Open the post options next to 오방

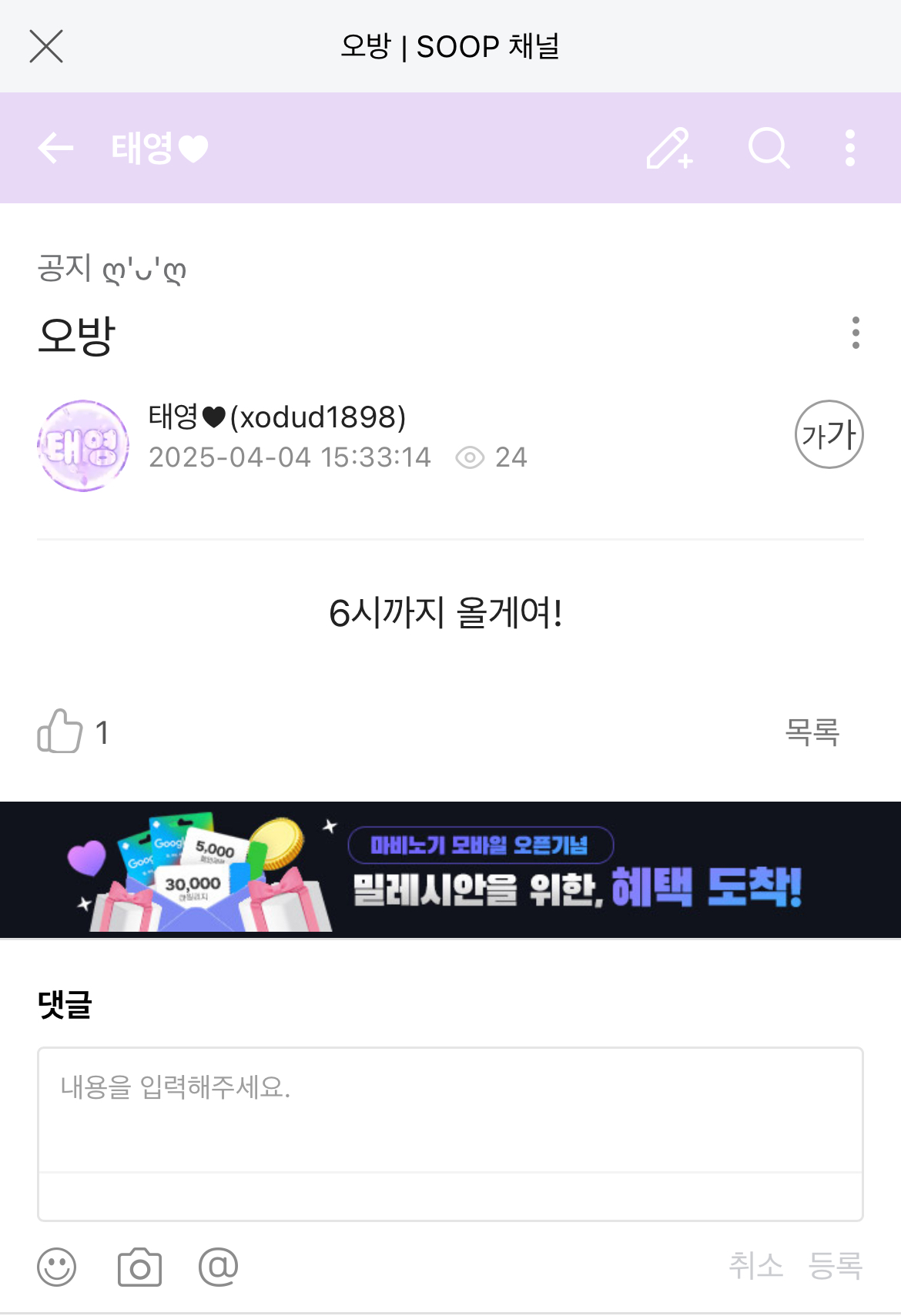(855, 333)
